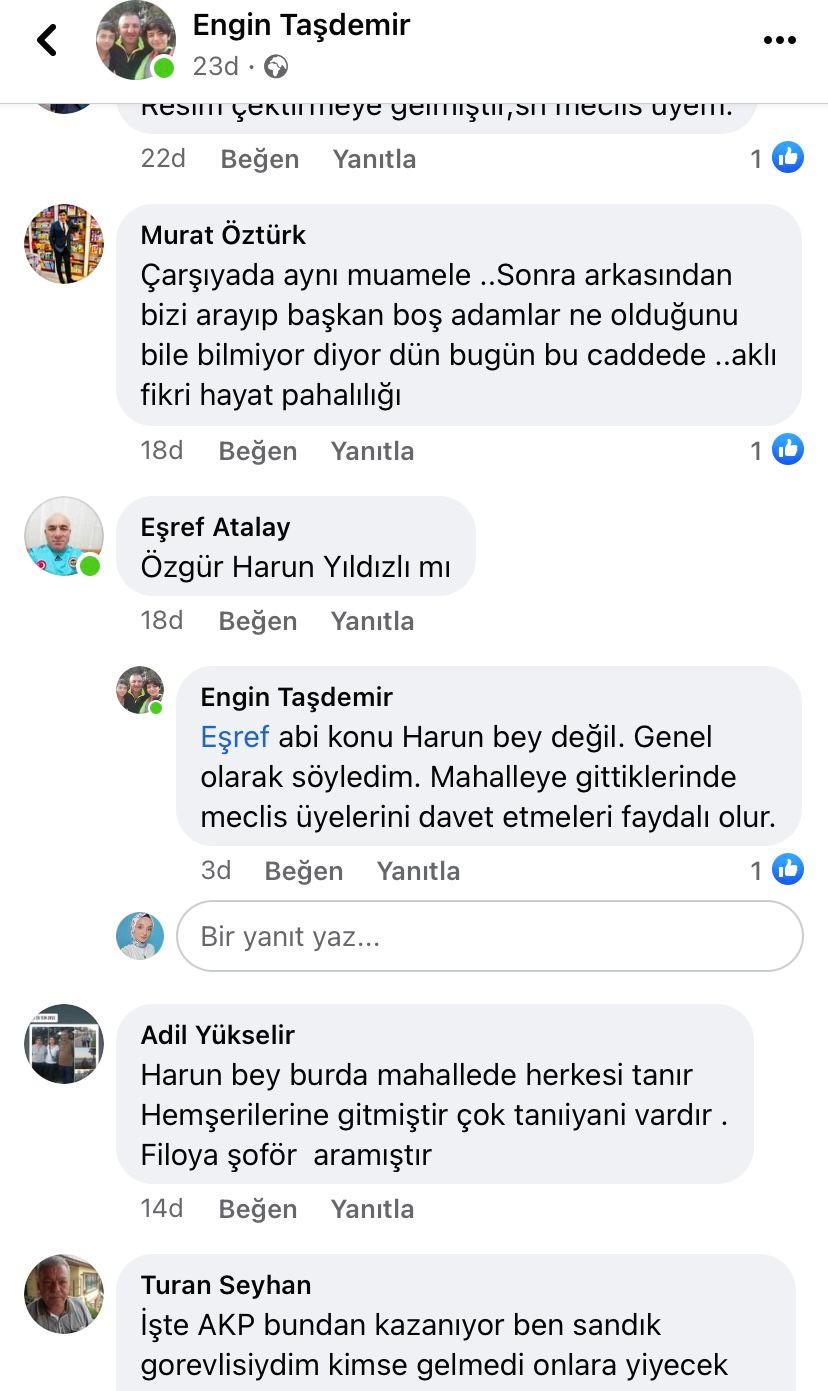Viewport: 828px width, 1391px height.
Task: View Eşref Atalay's profile from his avatar
Action: tap(64, 536)
